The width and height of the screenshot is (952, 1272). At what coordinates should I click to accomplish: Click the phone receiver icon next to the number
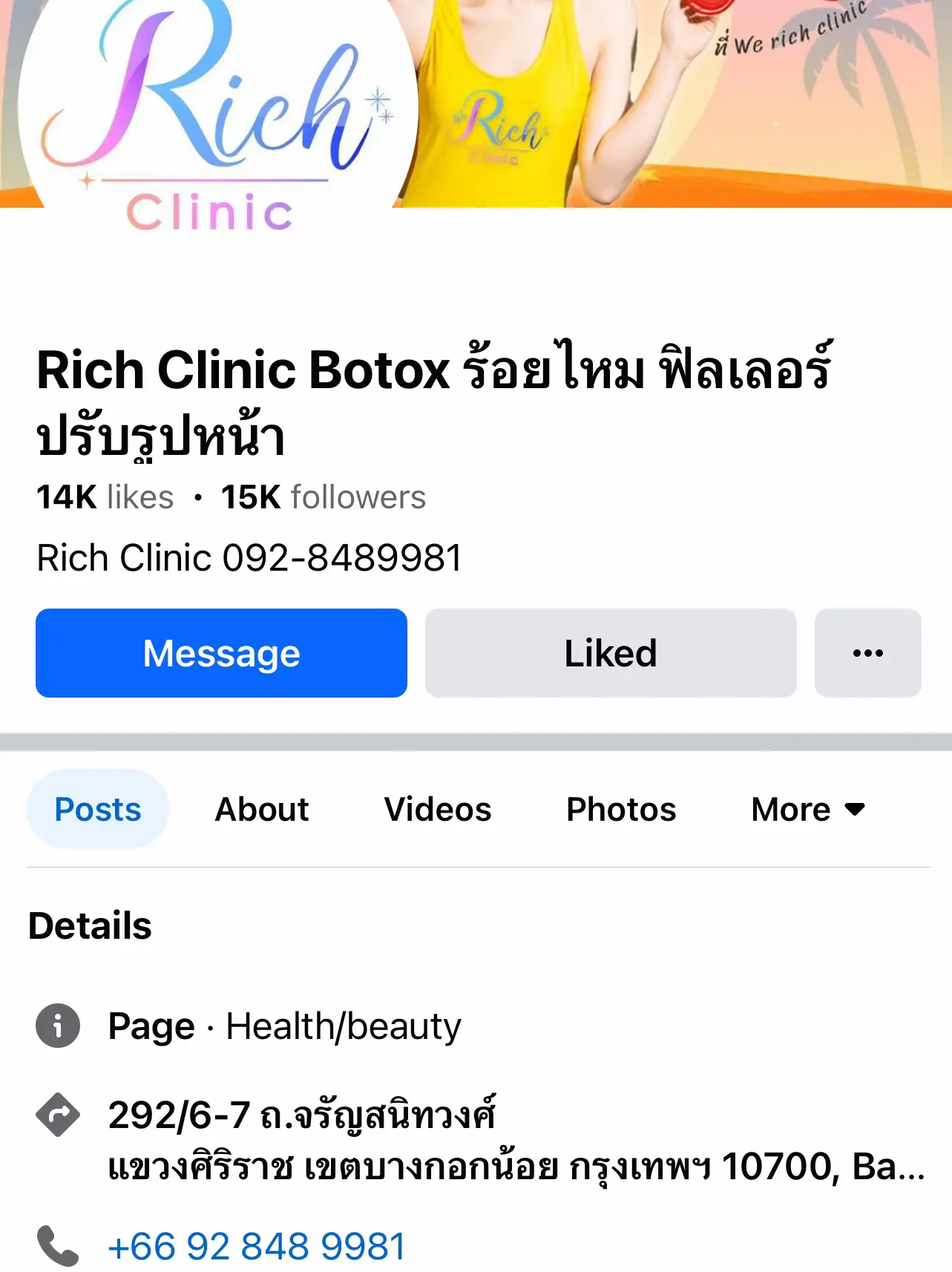click(x=56, y=1245)
